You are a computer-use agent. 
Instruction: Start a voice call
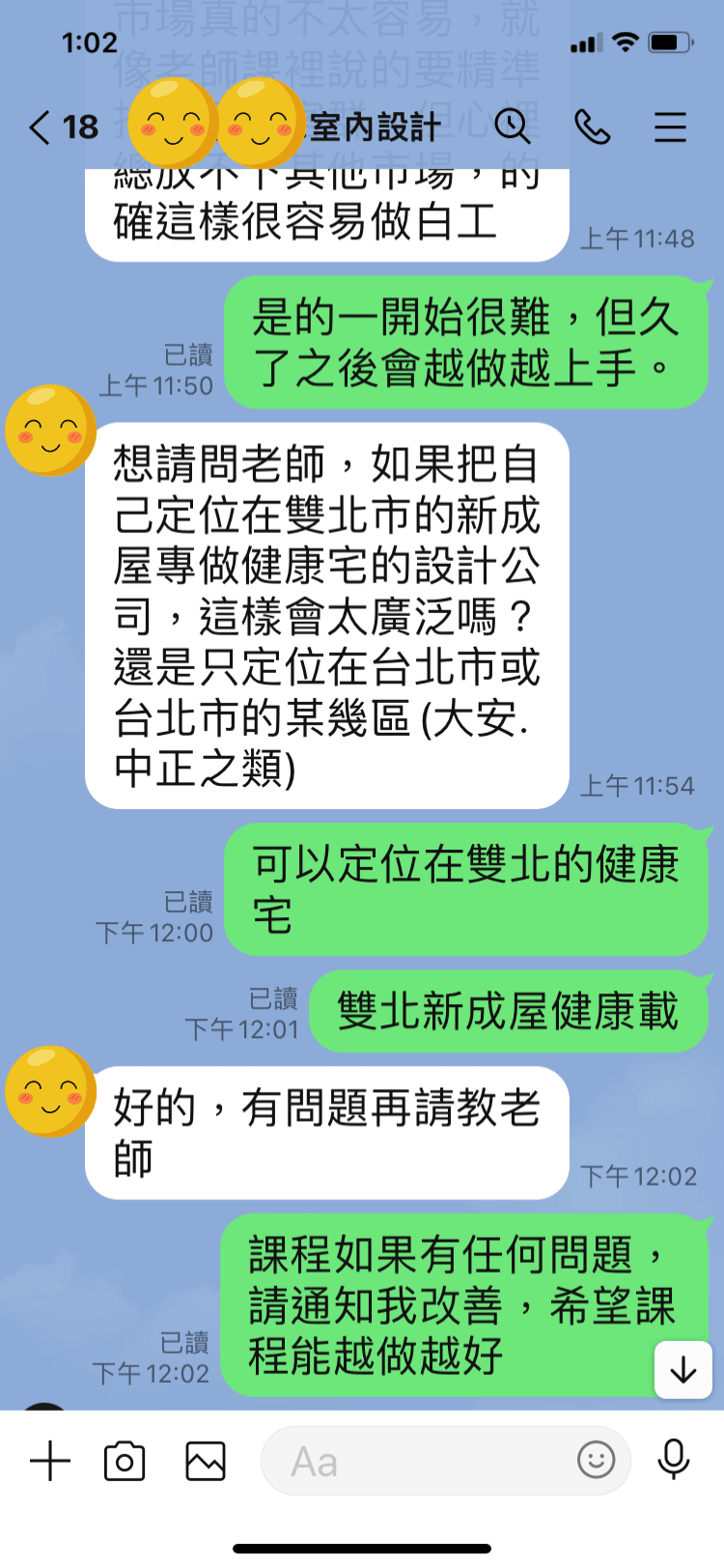(592, 126)
